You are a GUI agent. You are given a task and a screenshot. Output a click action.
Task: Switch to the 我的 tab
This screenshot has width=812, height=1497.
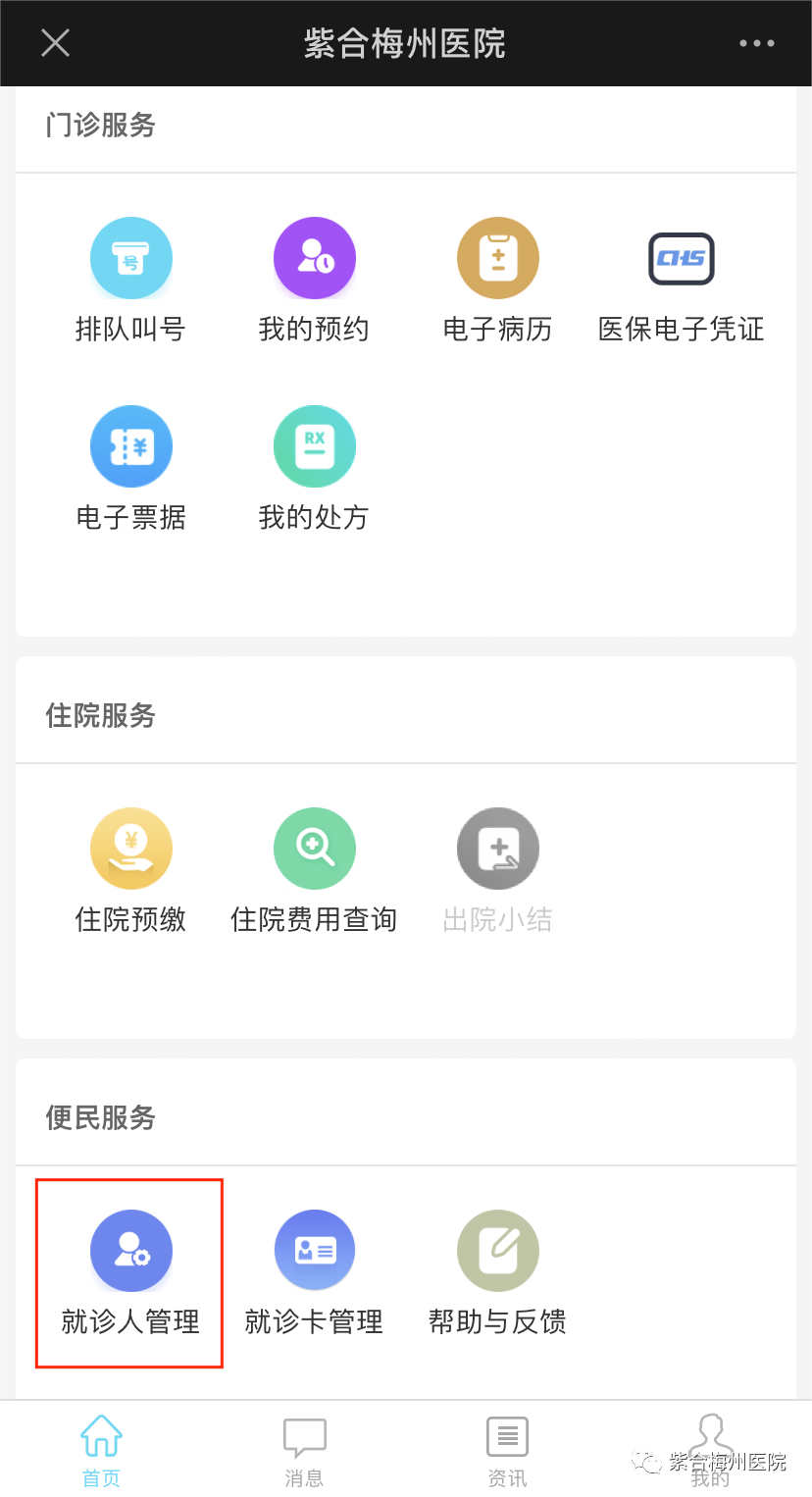click(710, 1449)
